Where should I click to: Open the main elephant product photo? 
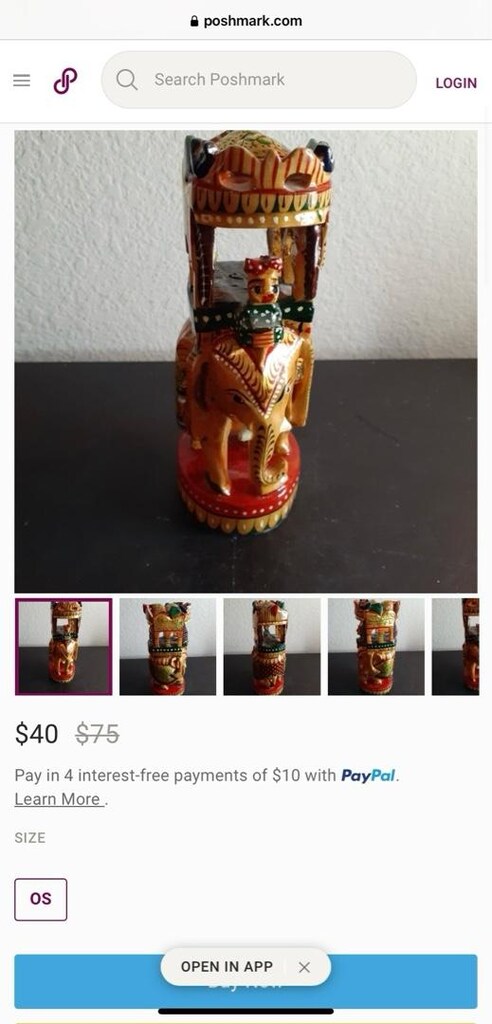(x=246, y=361)
